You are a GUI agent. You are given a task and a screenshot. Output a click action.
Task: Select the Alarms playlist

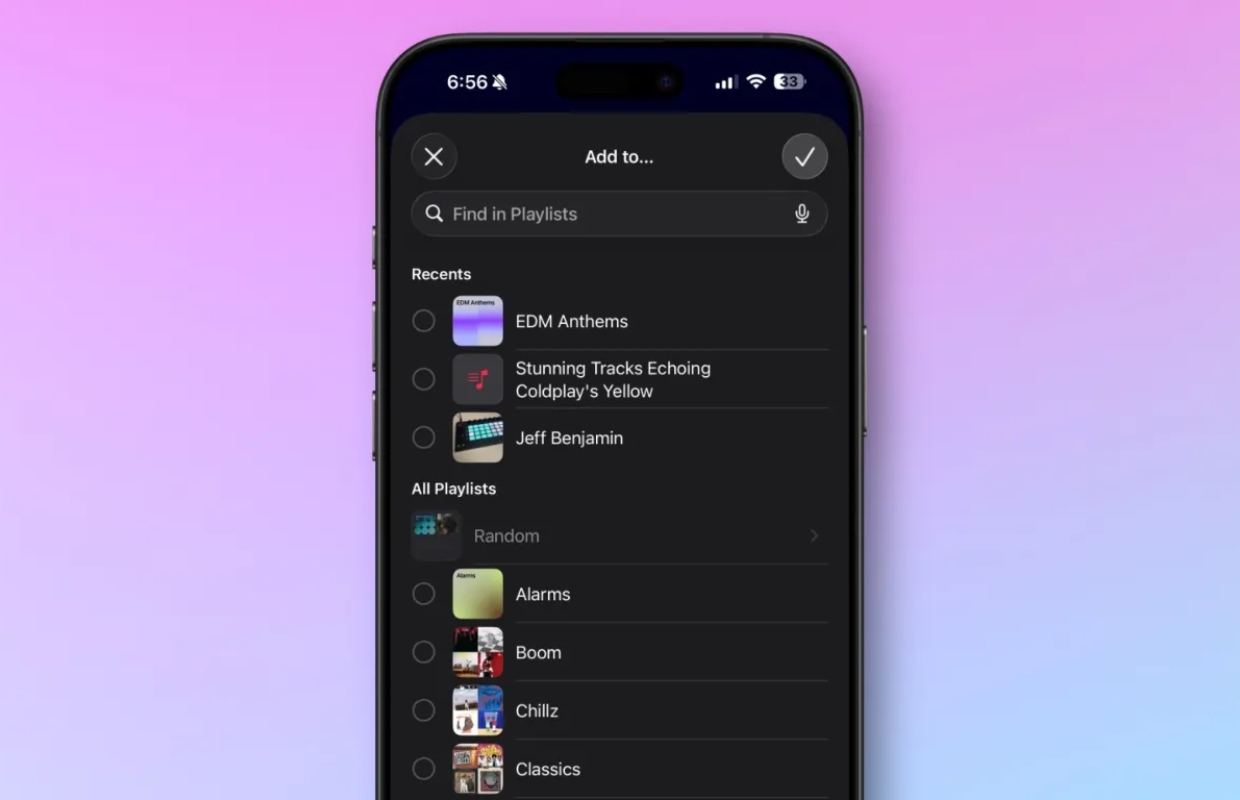[x=424, y=594]
